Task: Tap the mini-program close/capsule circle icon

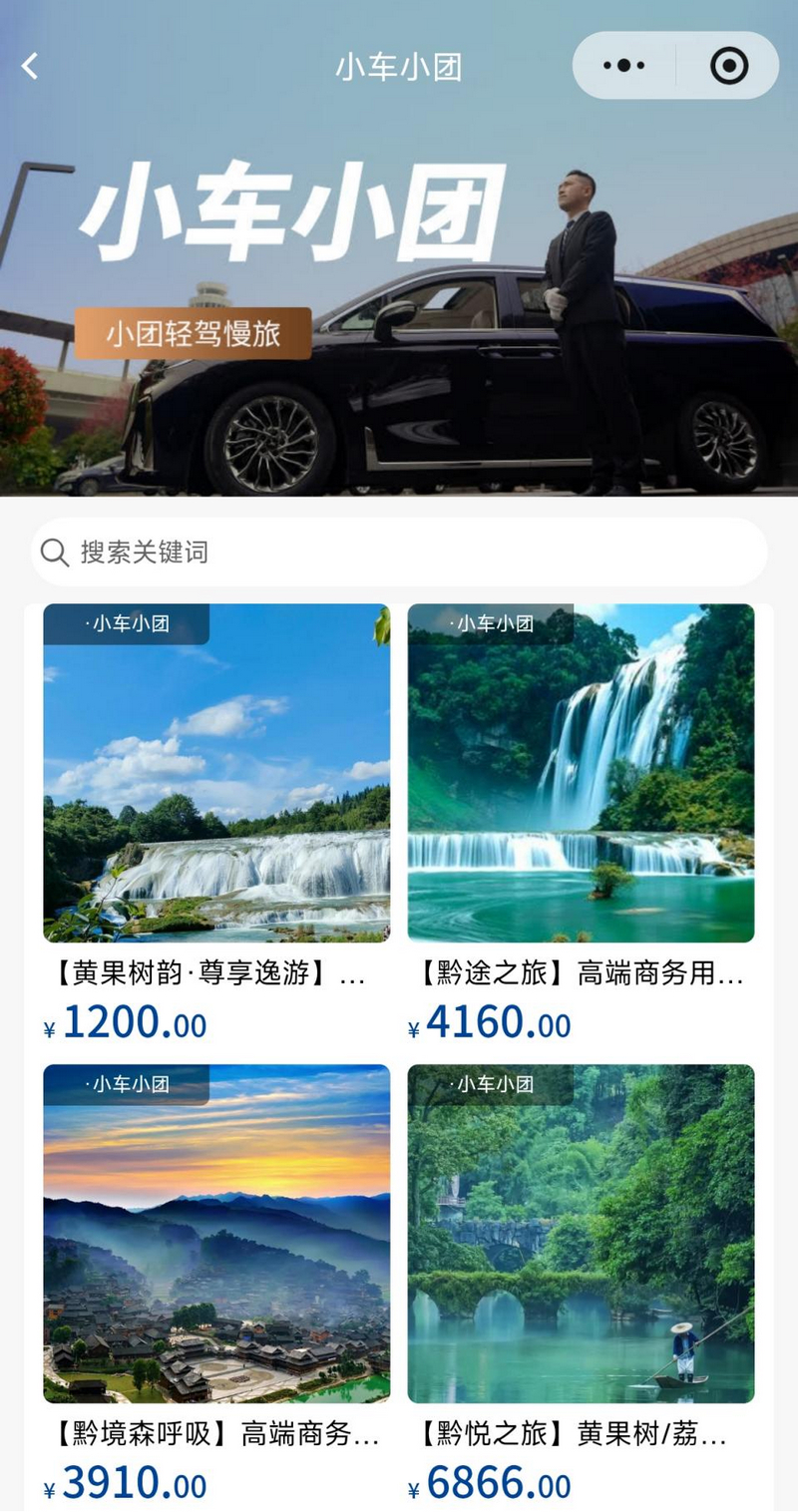Action: coord(729,66)
